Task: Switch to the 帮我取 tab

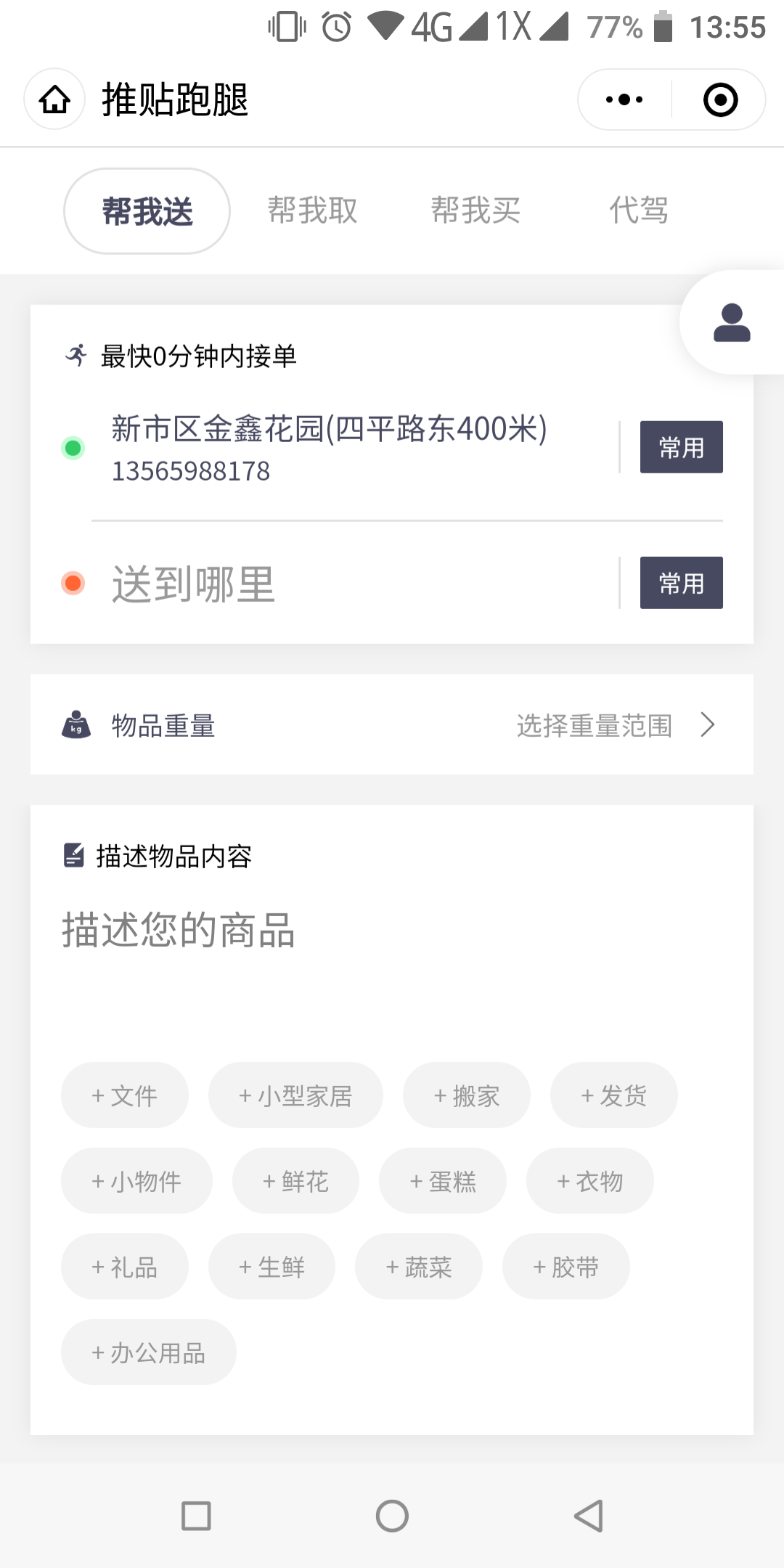Action: pos(312,211)
